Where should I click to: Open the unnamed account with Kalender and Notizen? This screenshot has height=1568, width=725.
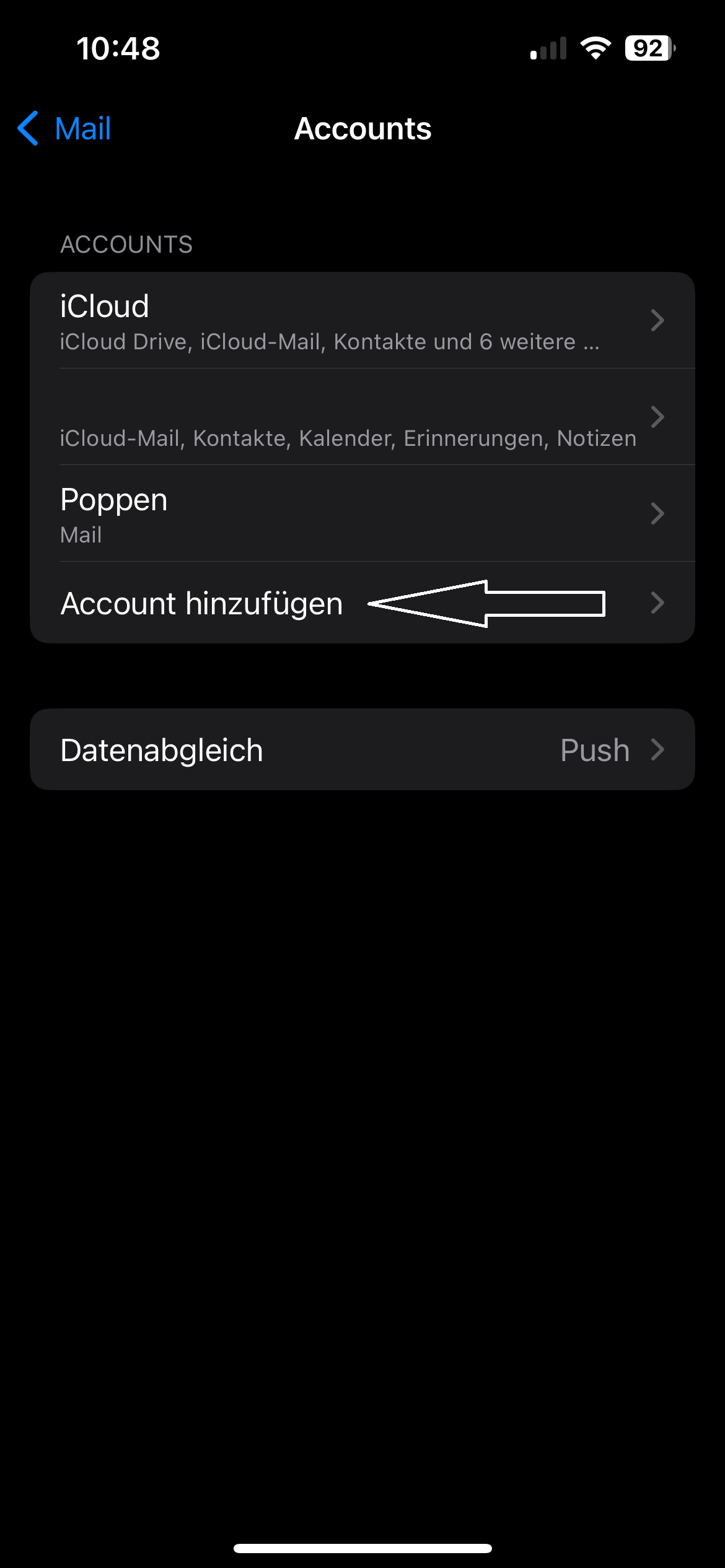click(x=362, y=417)
